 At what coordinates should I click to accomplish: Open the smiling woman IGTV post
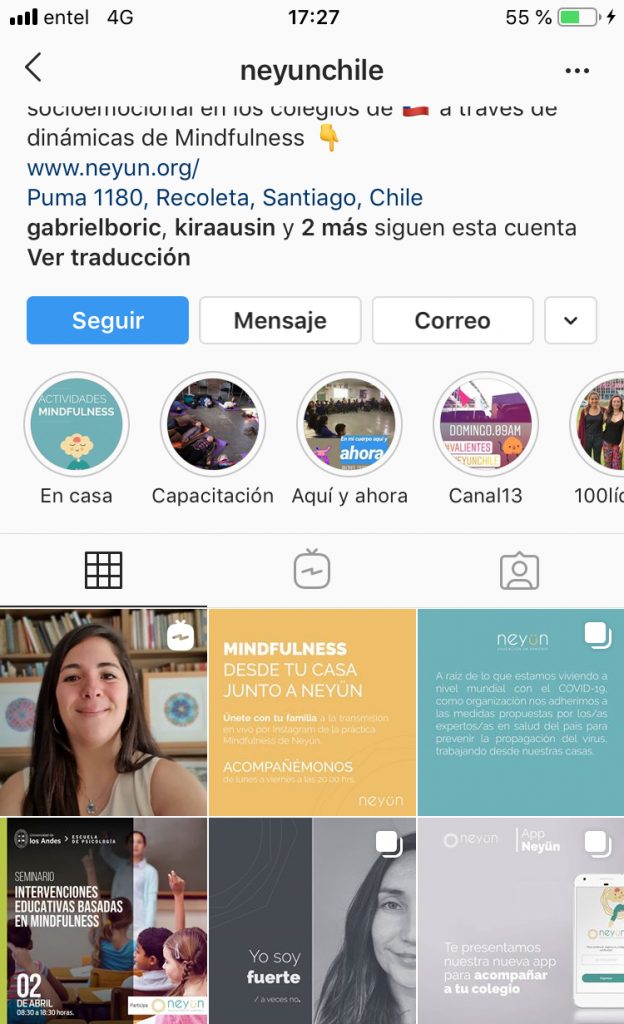pos(103,712)
